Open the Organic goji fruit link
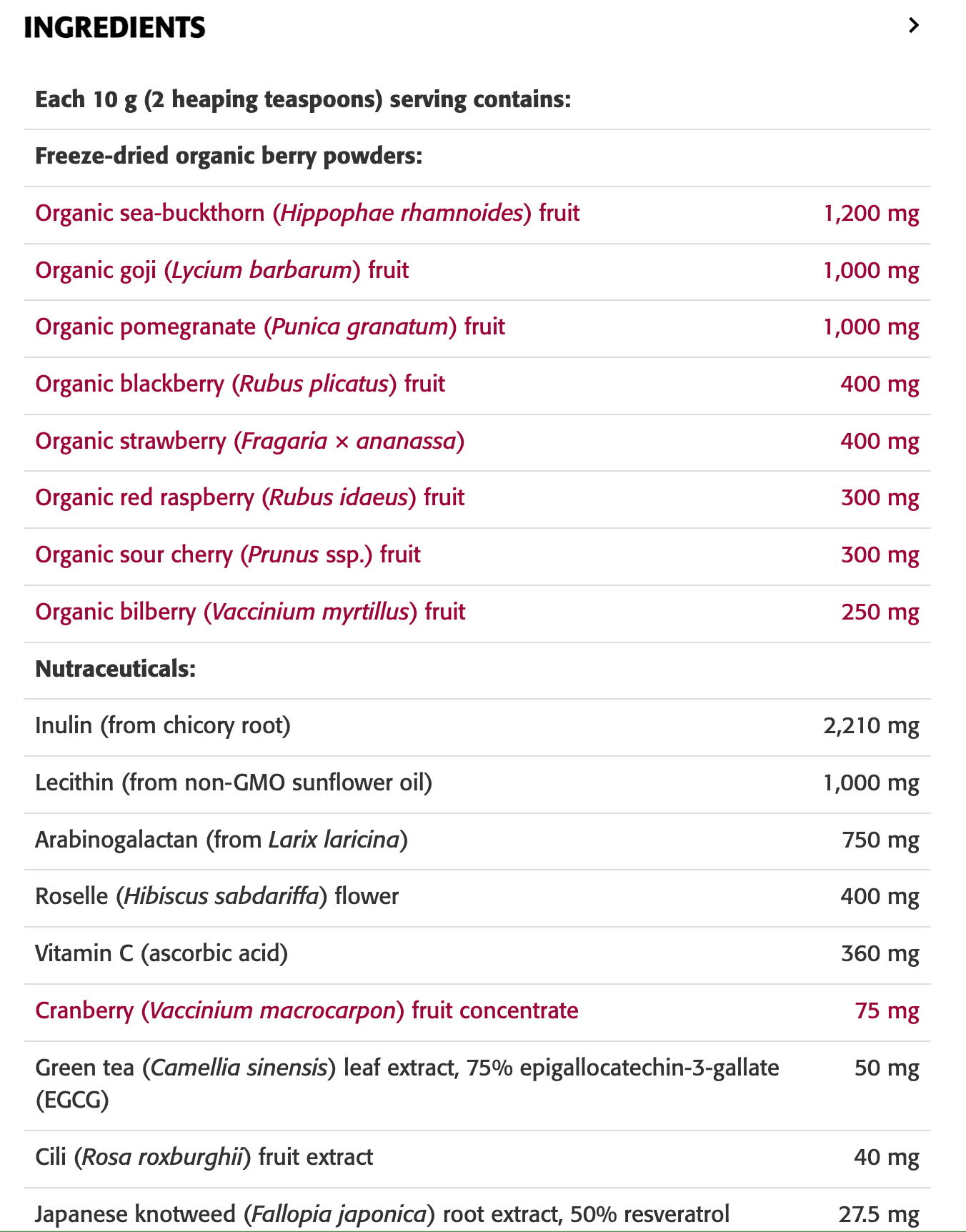Screen dimensions: 966x1232 pyautogui.click(x=221, y=270)
